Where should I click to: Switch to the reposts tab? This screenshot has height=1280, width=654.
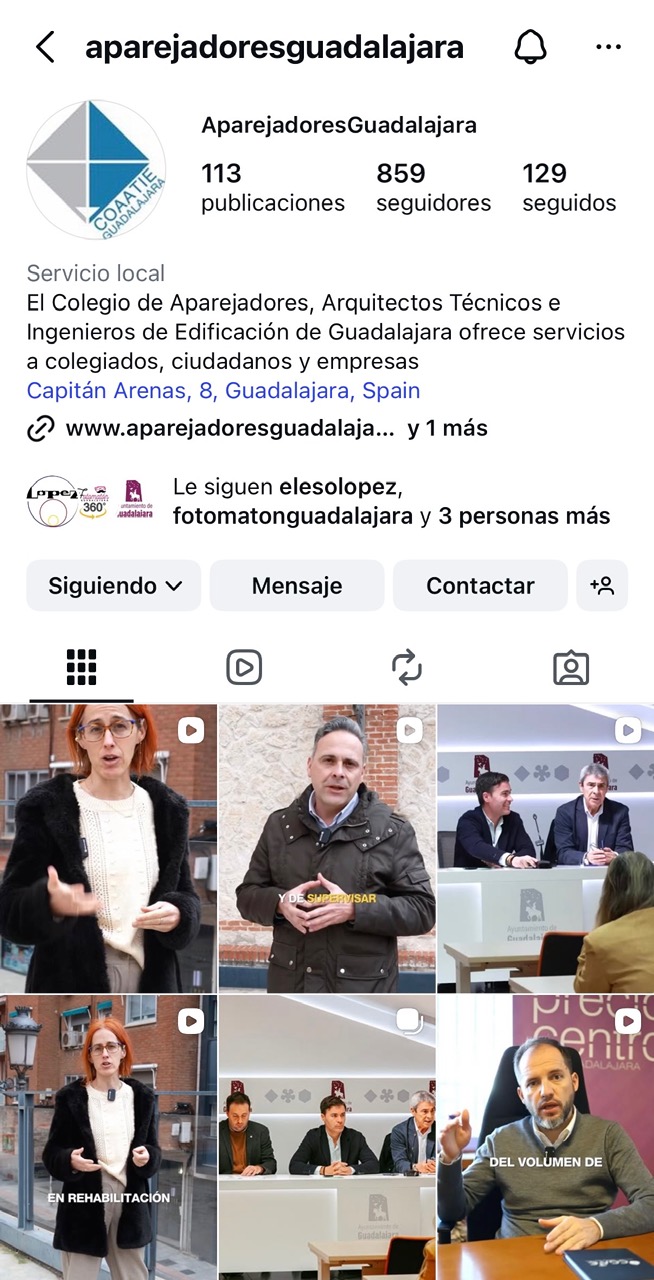point(407,667)
